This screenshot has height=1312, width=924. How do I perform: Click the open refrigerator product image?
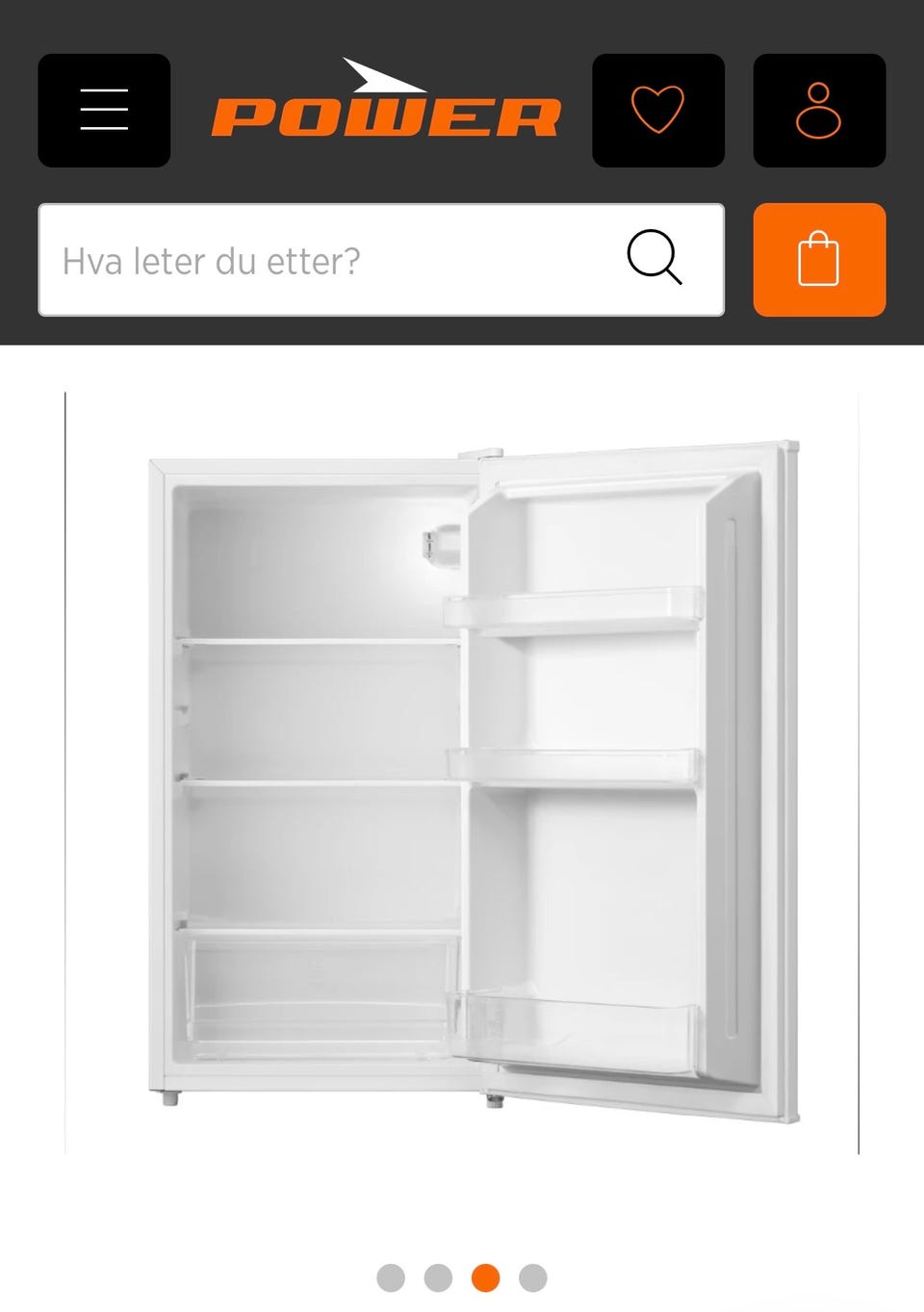(462, 770)
